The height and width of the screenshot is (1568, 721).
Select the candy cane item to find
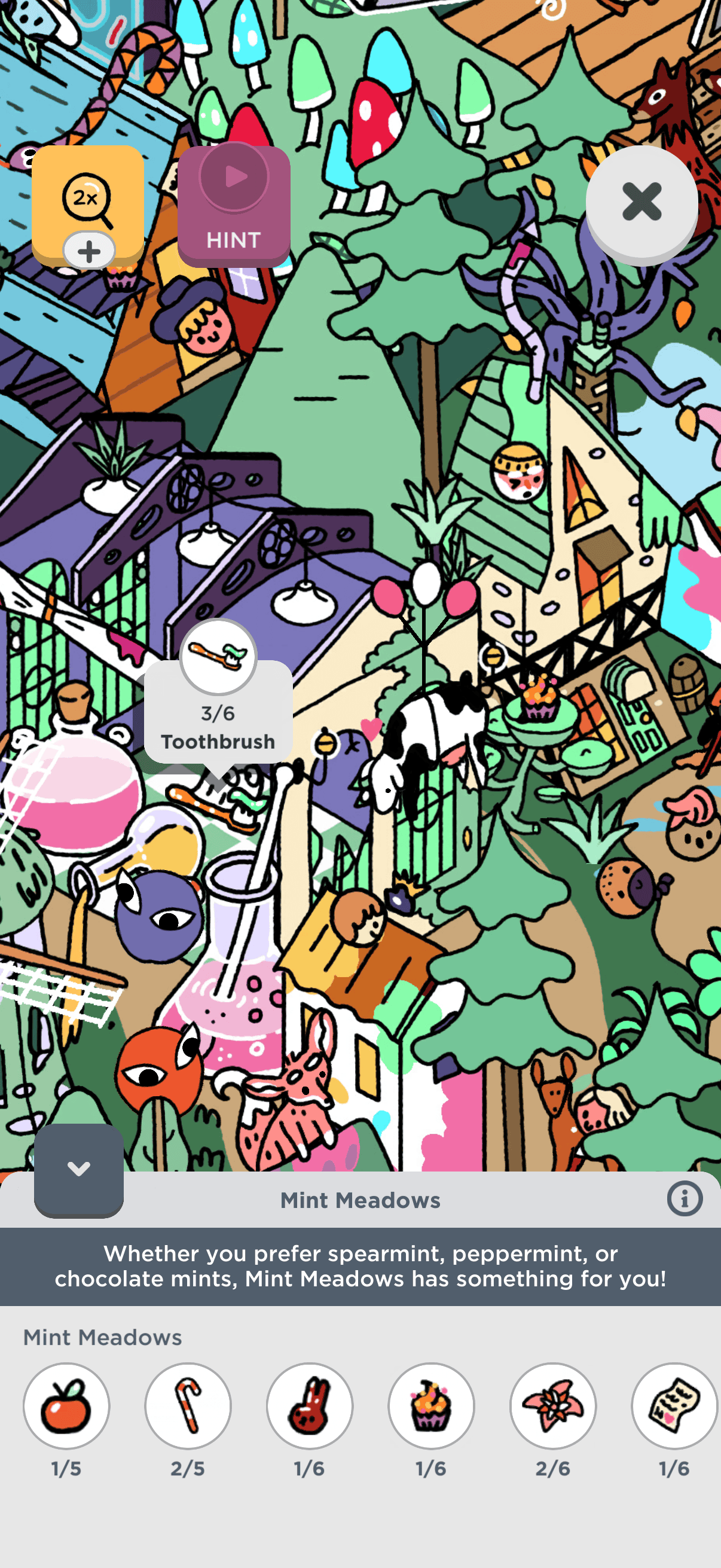188,1405
